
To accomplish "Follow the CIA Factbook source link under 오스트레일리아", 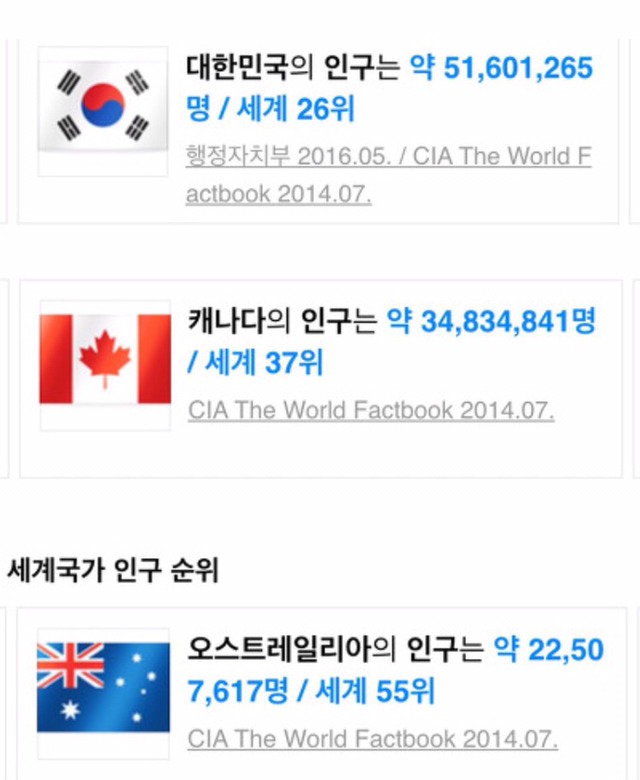I will pyautogui.click(x=370, y=739).
